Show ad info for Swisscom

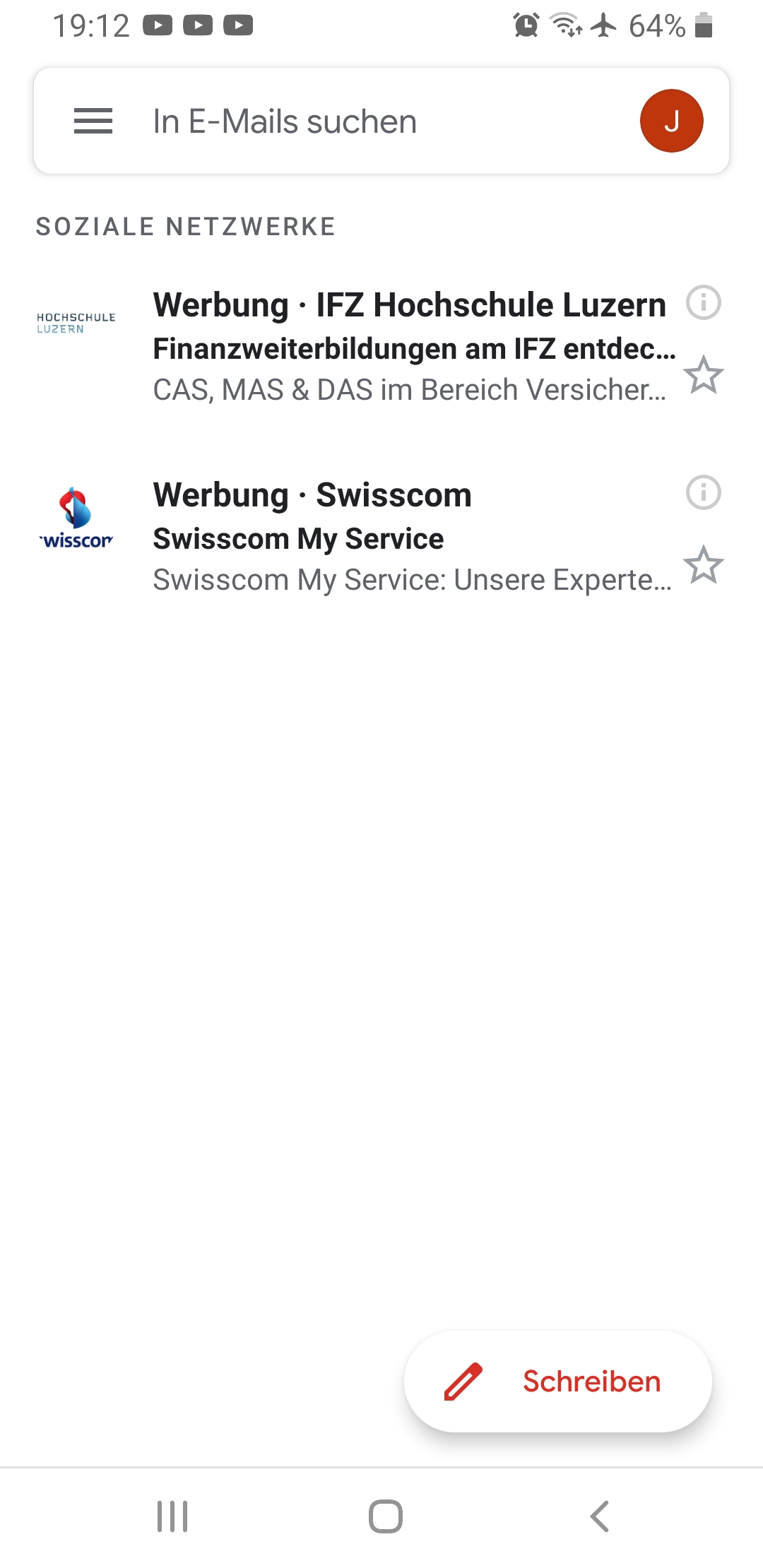pos(704,492)
